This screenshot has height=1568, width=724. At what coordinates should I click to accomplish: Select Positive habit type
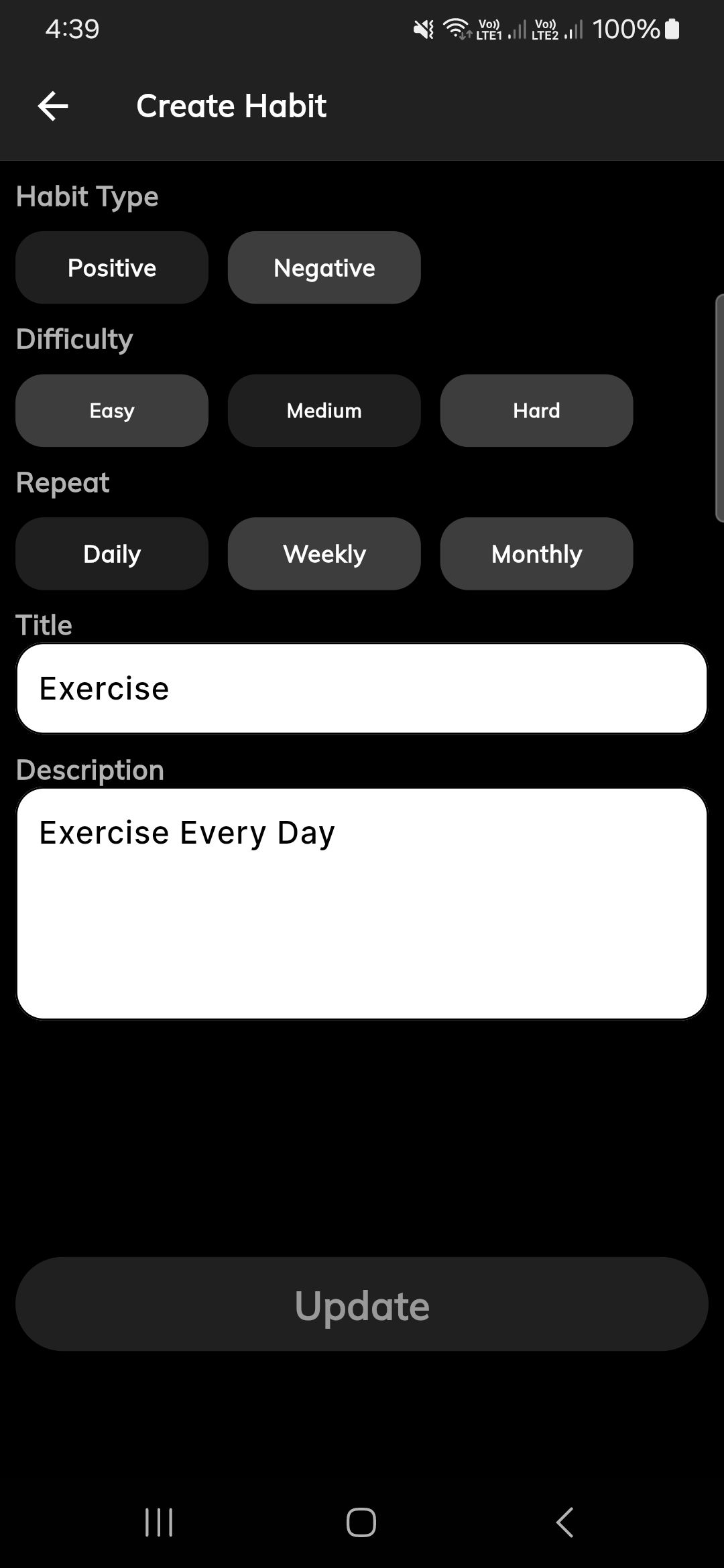[111, 267]
